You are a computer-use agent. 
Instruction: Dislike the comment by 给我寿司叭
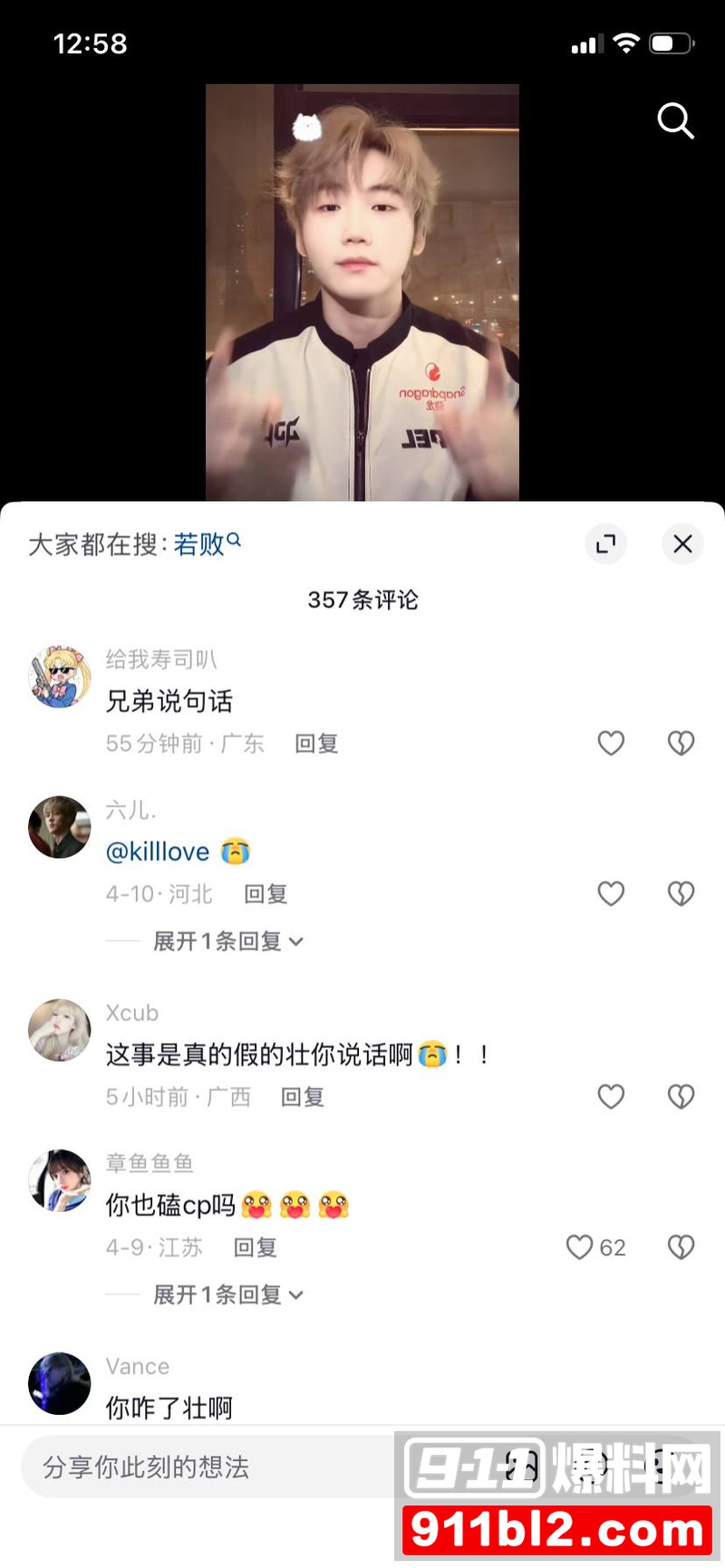click(x=681, y=744)
